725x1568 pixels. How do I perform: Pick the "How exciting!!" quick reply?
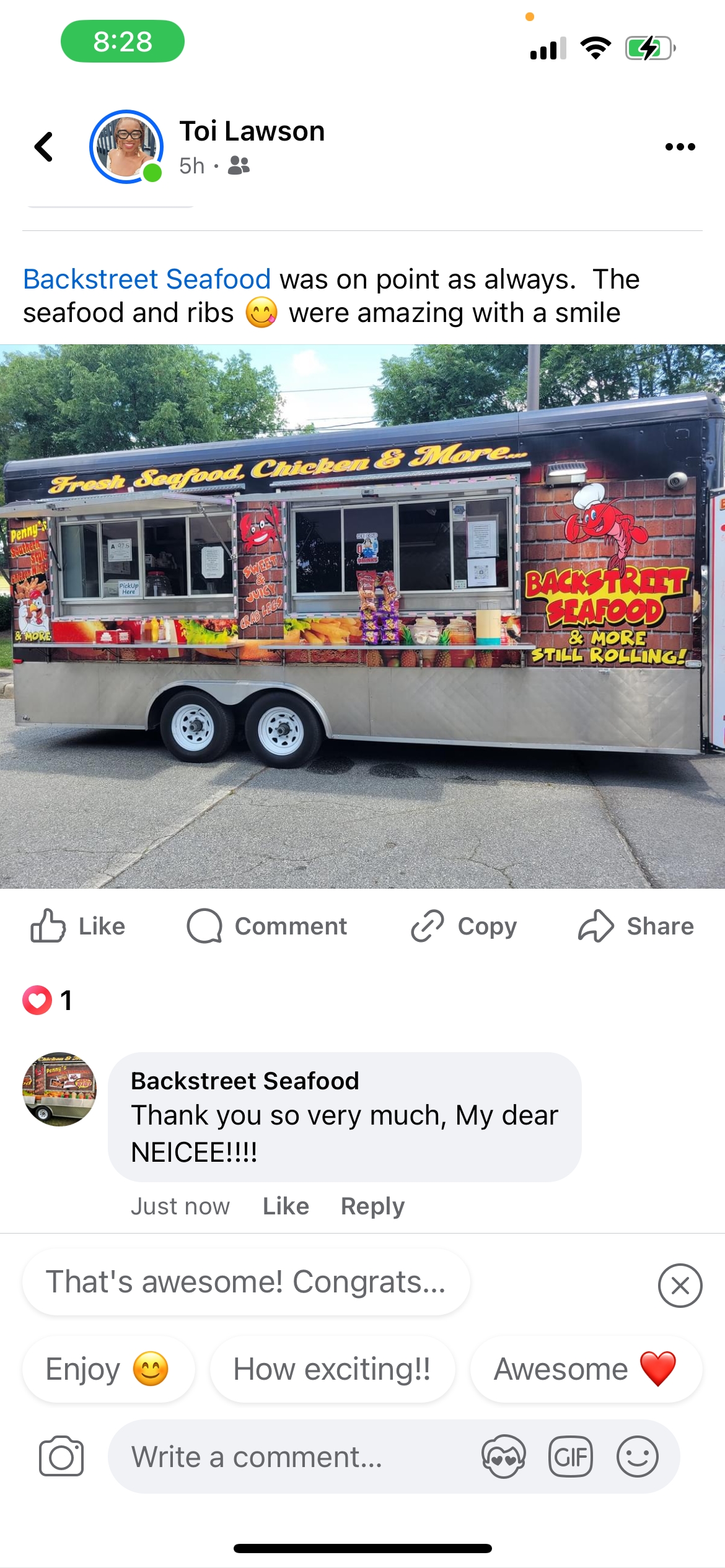tap(332, 1369)
